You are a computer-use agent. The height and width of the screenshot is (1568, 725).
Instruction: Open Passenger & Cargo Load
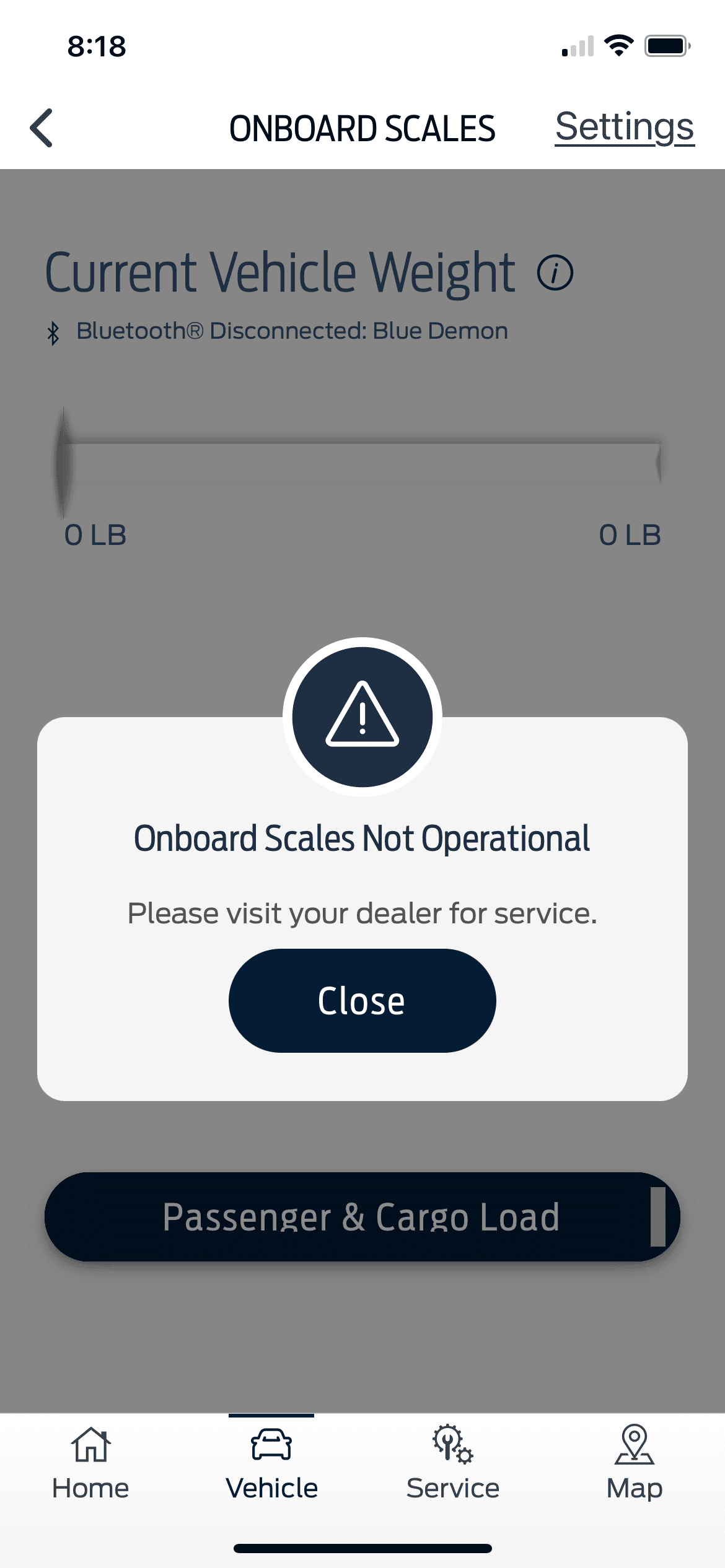(x=362, y=1217)
